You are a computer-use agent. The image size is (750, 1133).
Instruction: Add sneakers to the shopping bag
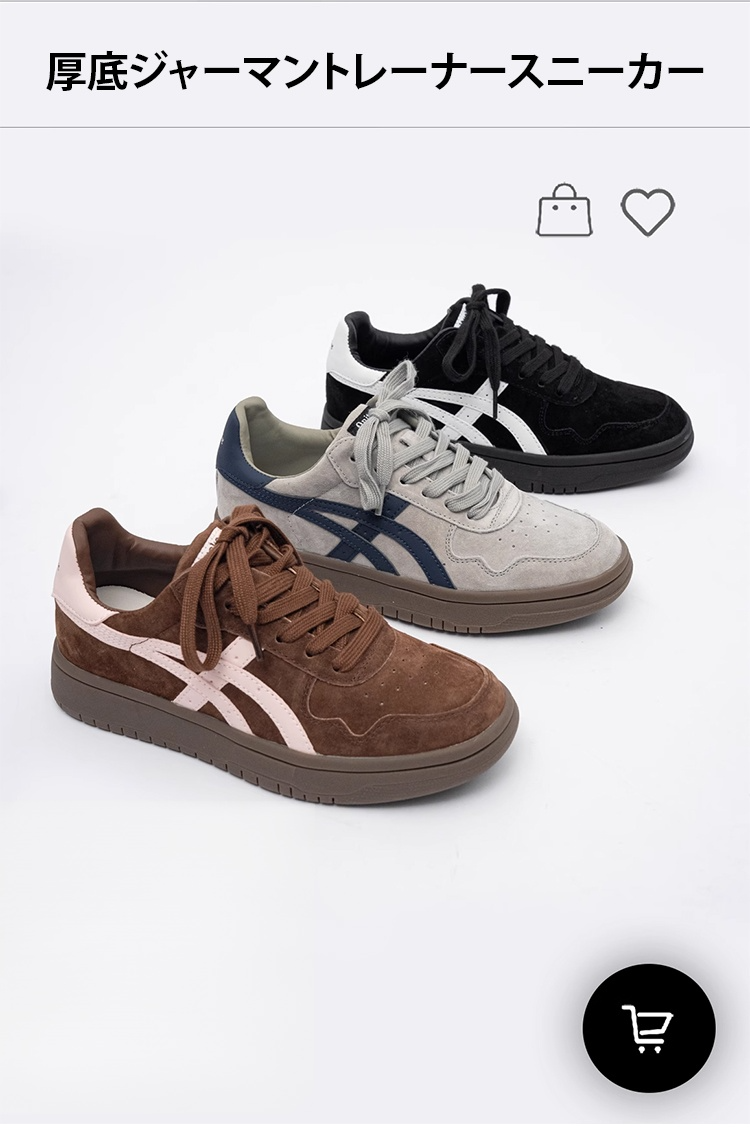564,211
